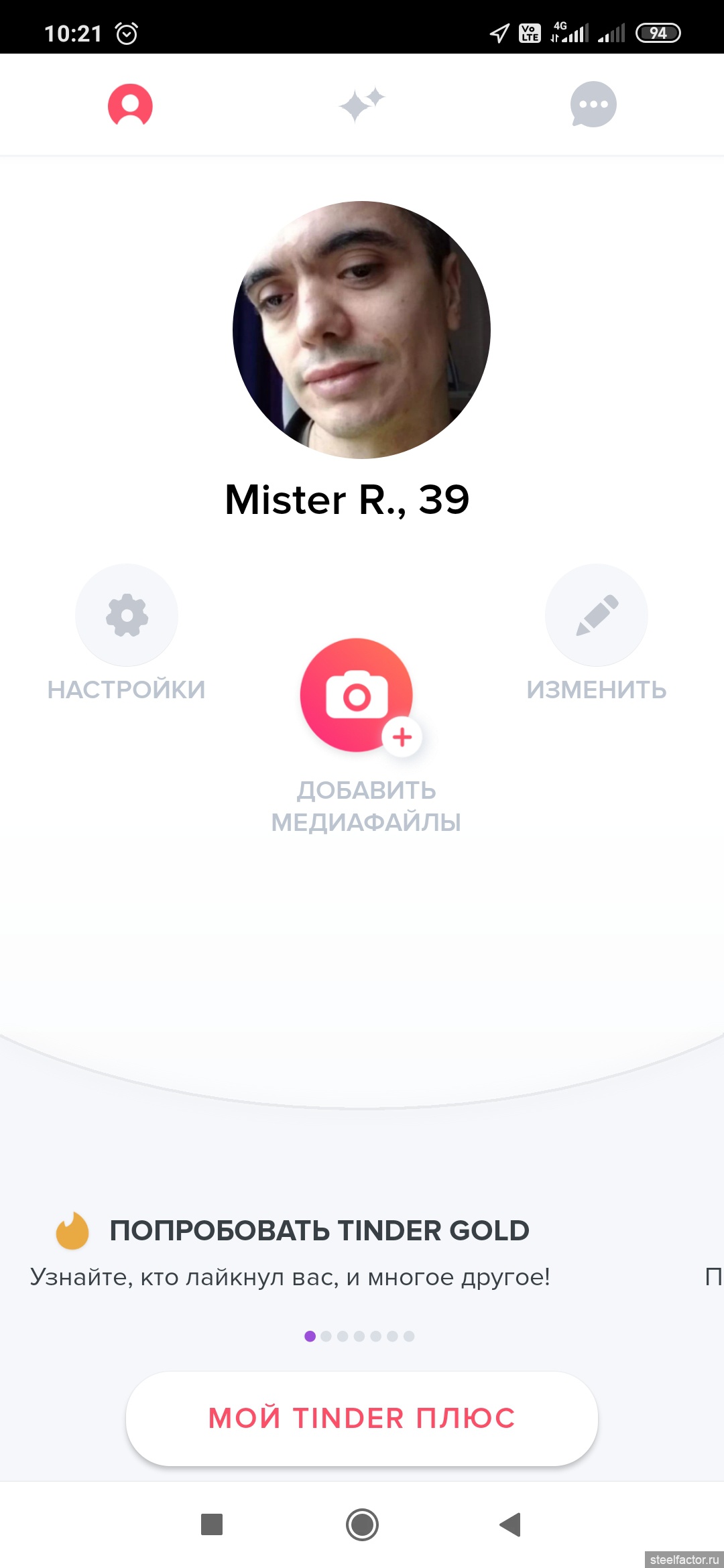Open Настройки settings gear
This screenshot has width=724, height=1568.
tap(127, 615)
